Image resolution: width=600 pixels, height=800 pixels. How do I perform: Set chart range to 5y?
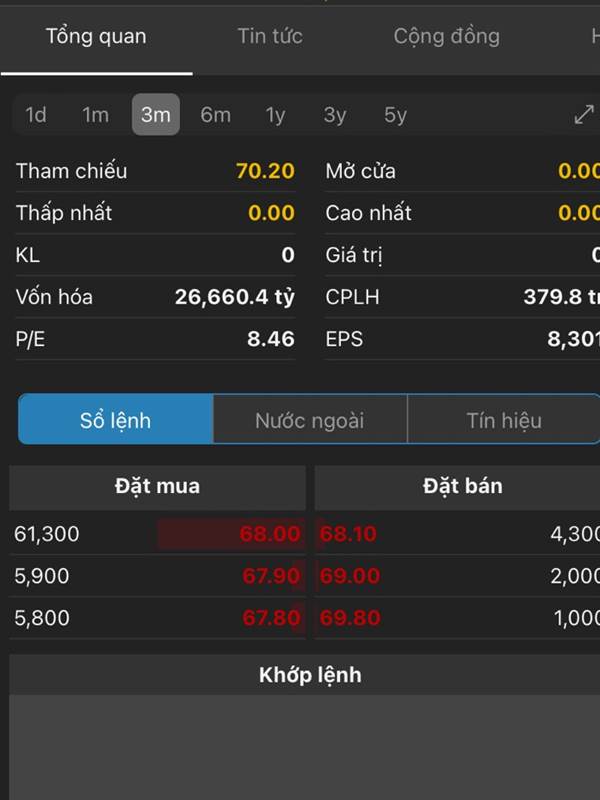click(395, 115)
